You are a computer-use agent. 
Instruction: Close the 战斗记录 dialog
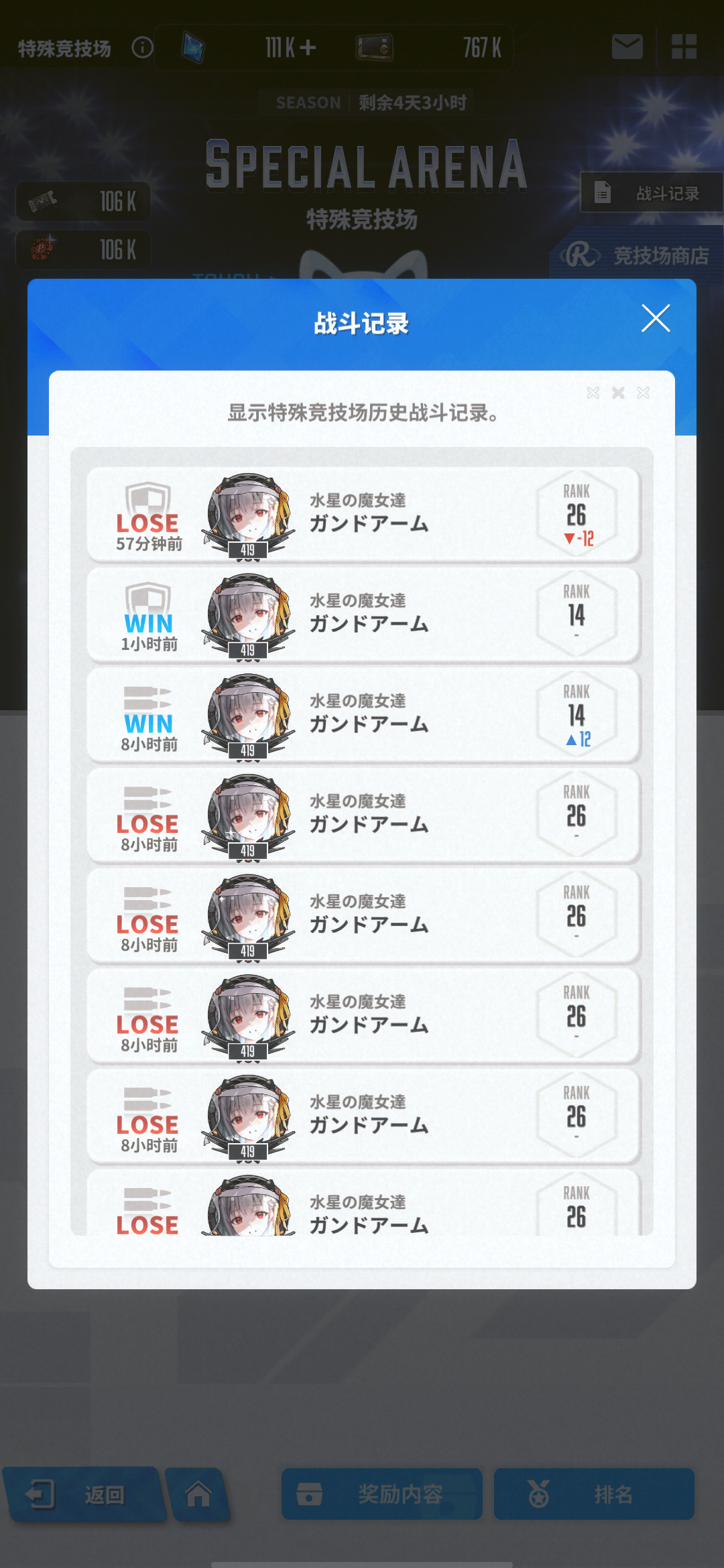click(656, 318)
